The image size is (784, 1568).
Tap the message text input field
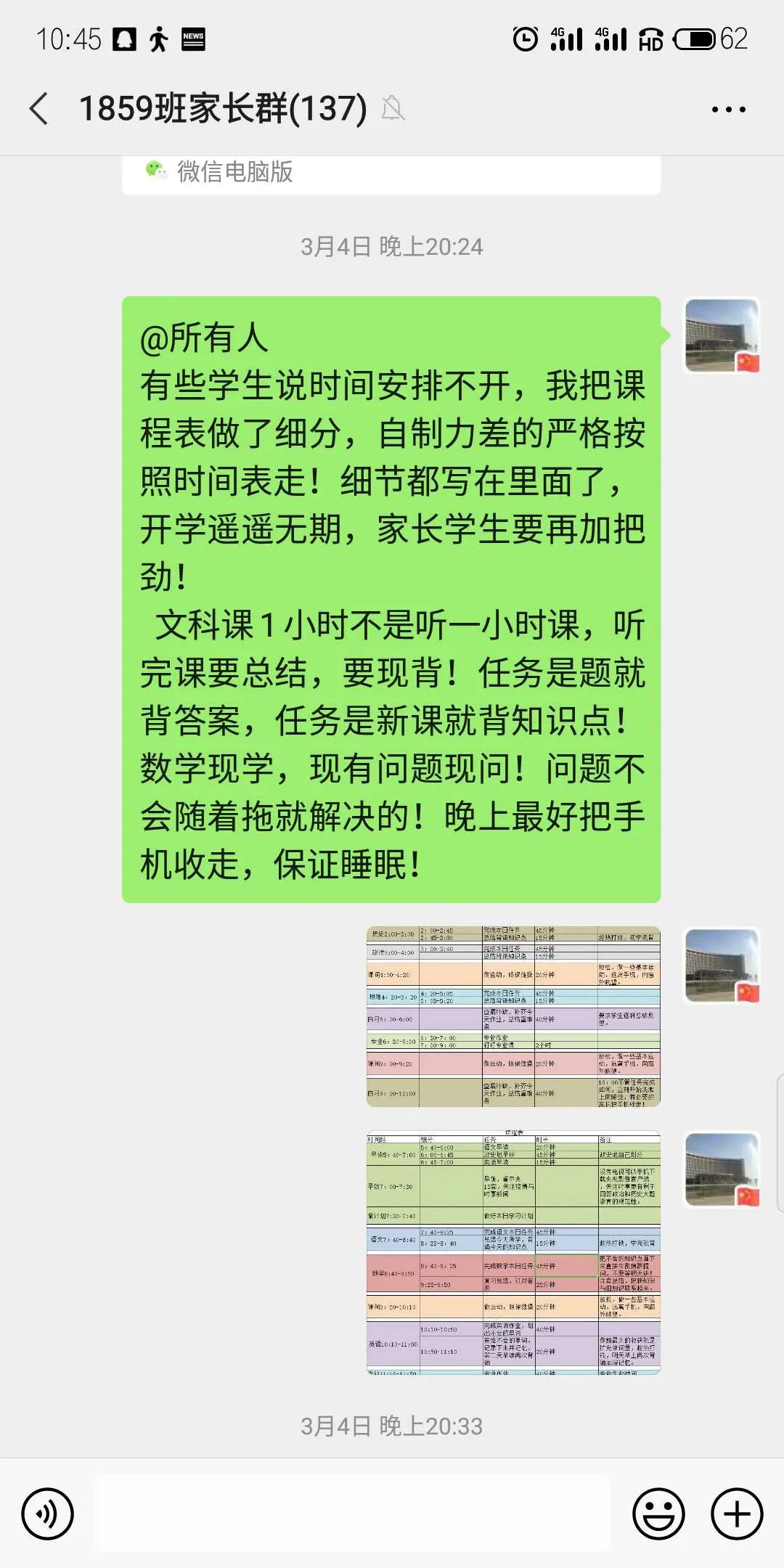[x=354, y=1514]
